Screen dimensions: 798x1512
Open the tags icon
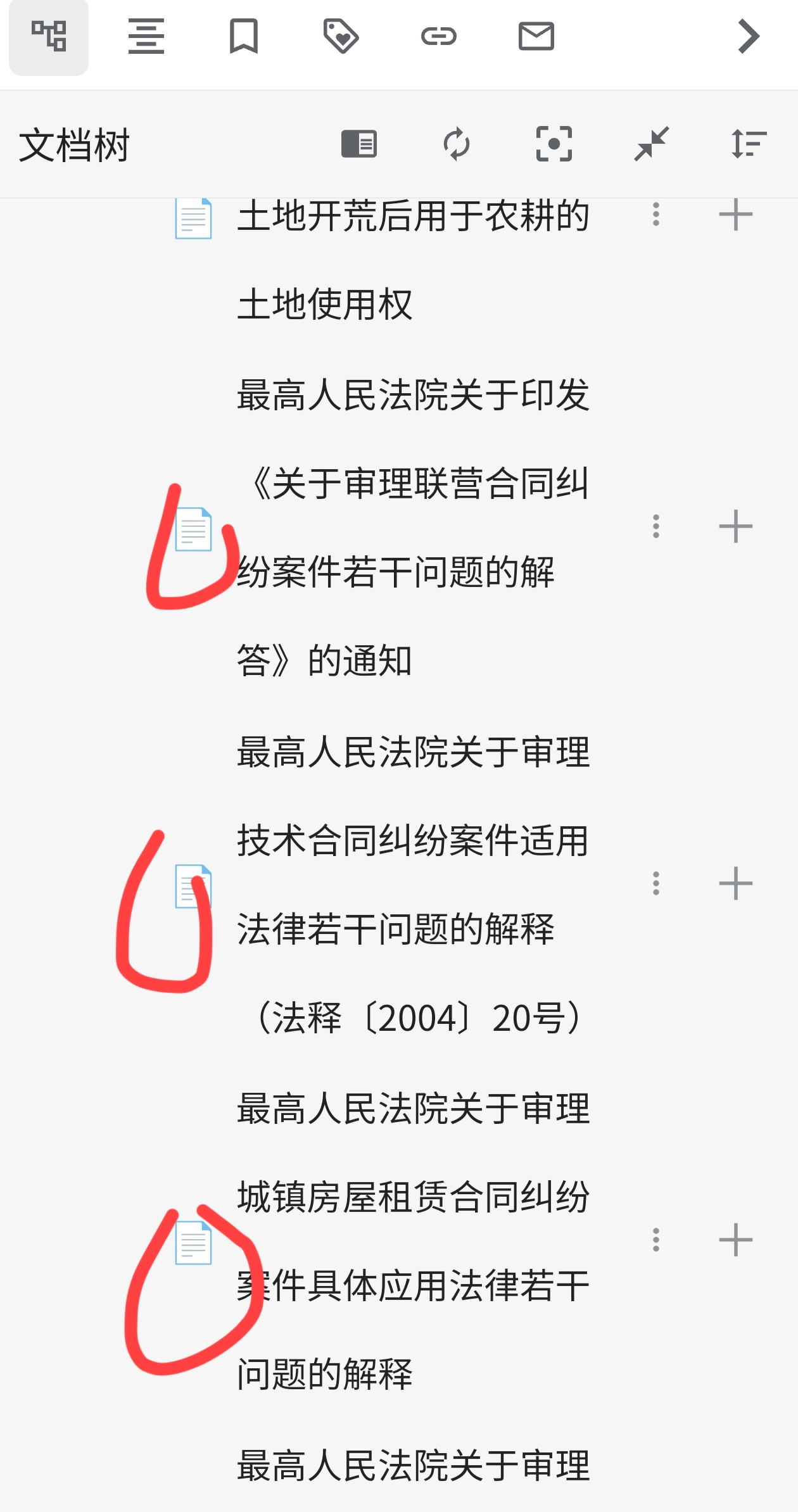point(342,37)
